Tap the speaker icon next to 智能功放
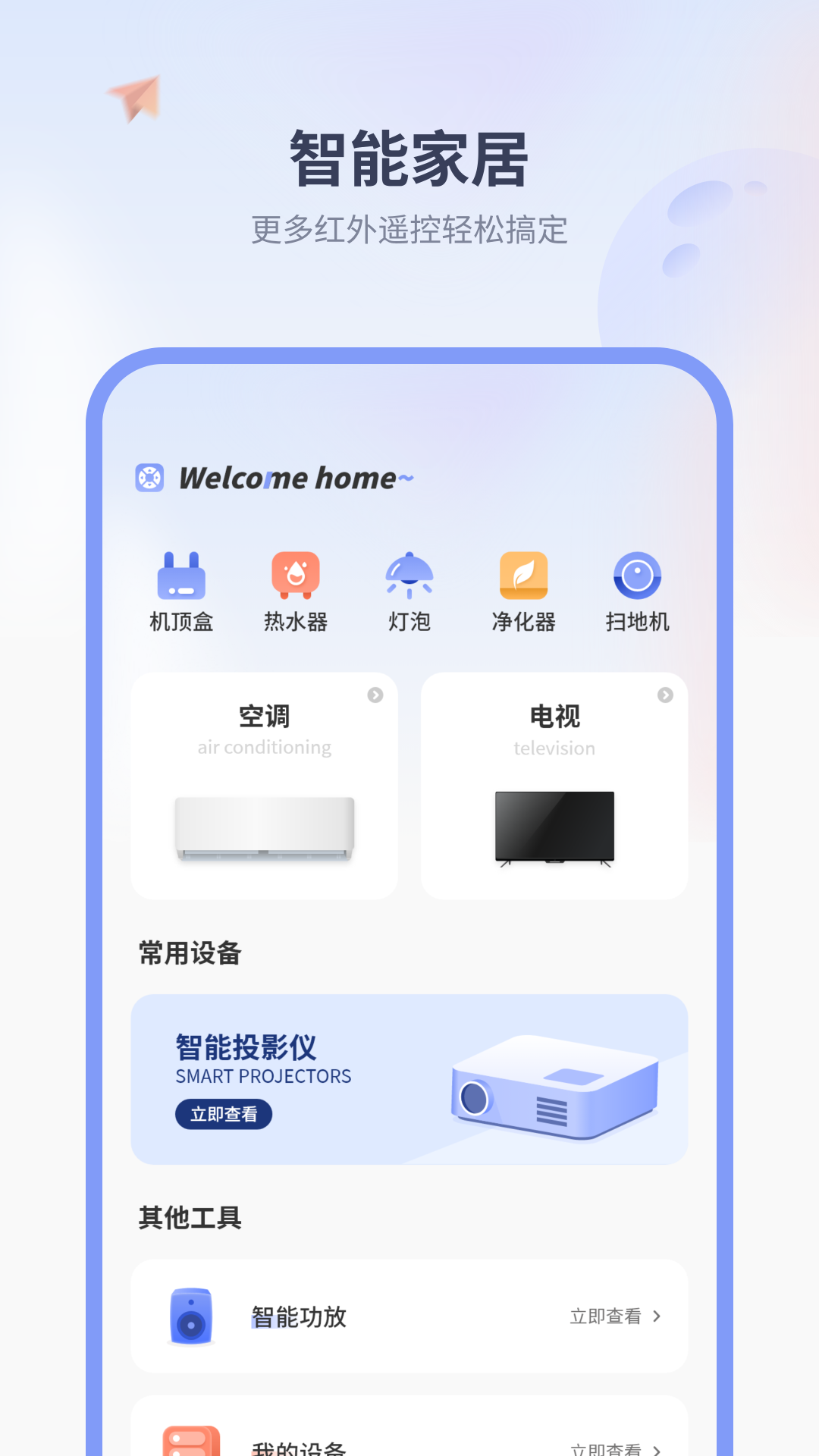 pos(193,1316)
